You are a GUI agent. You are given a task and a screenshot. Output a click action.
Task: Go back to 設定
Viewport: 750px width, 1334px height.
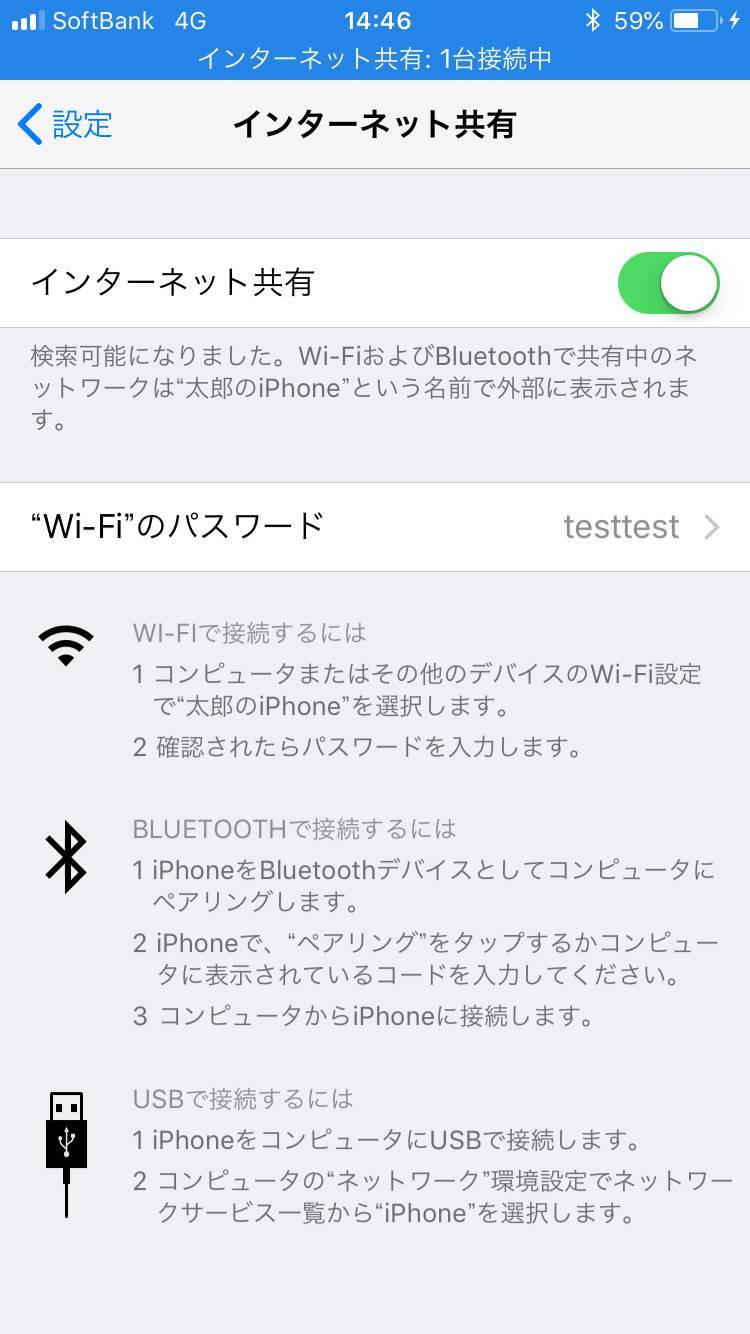(65, 125)
